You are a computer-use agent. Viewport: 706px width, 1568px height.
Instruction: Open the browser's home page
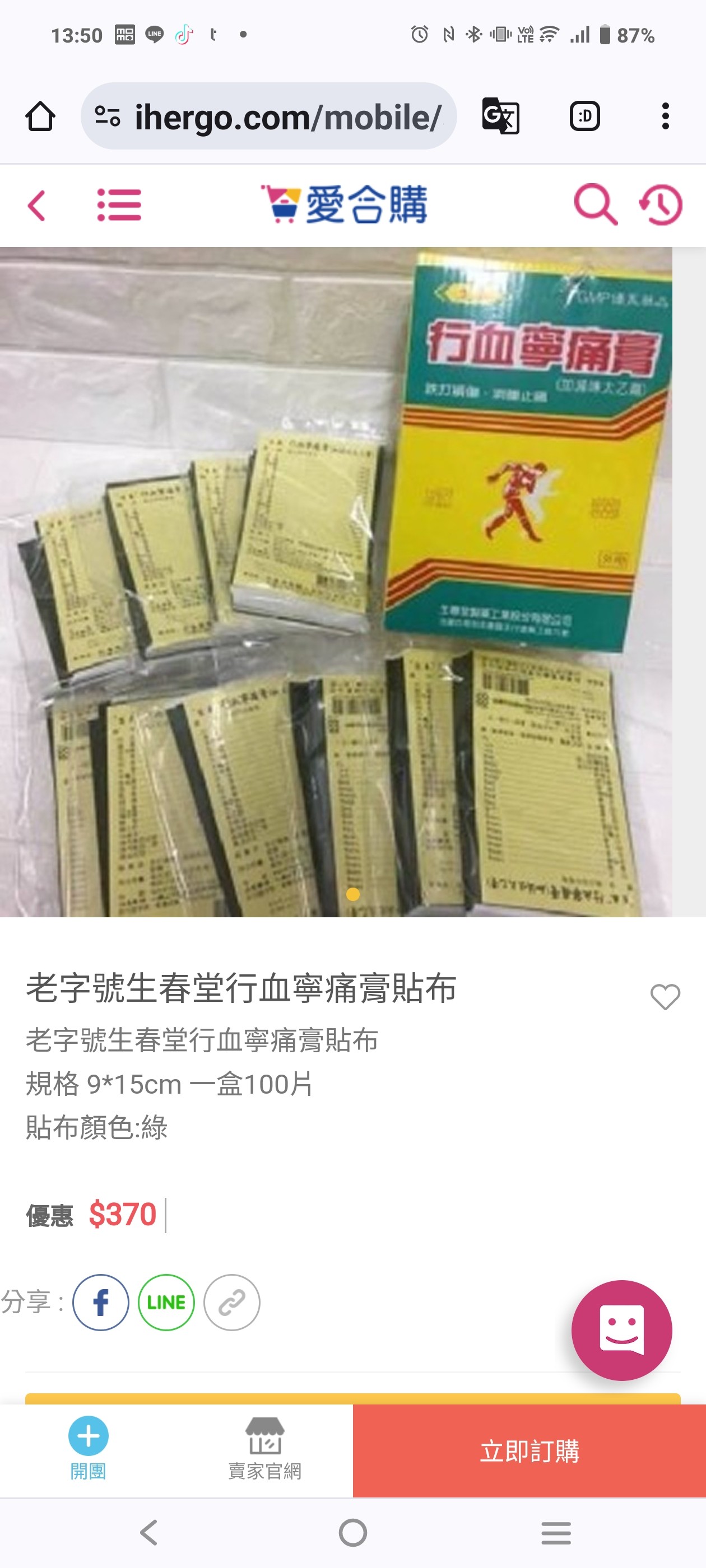(40, 116)
